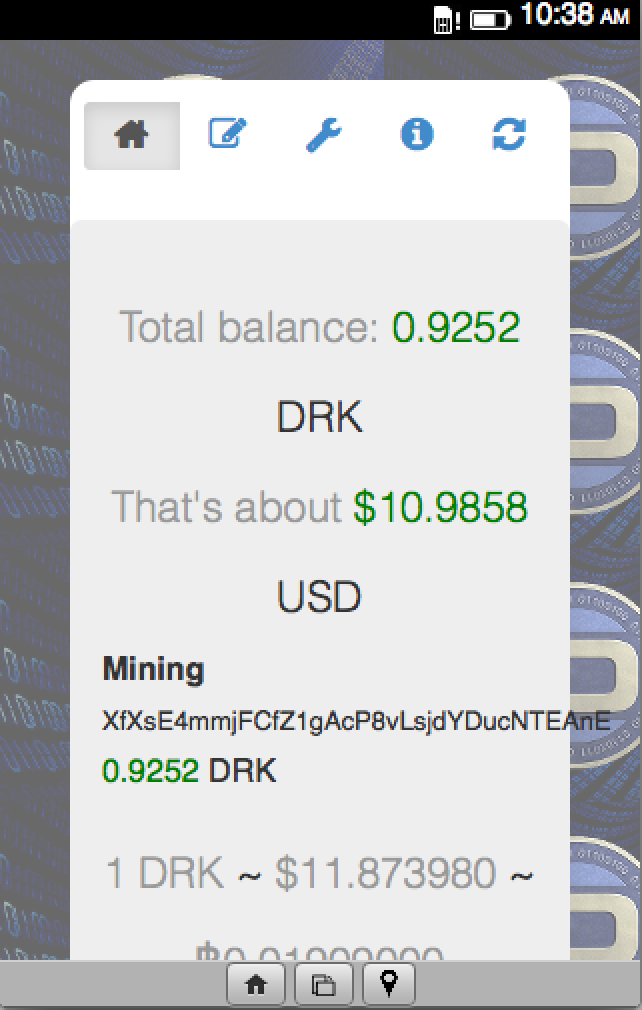
Task: Open the wrench settings tab
Action: pyautogui.click(x=323, y=135)
